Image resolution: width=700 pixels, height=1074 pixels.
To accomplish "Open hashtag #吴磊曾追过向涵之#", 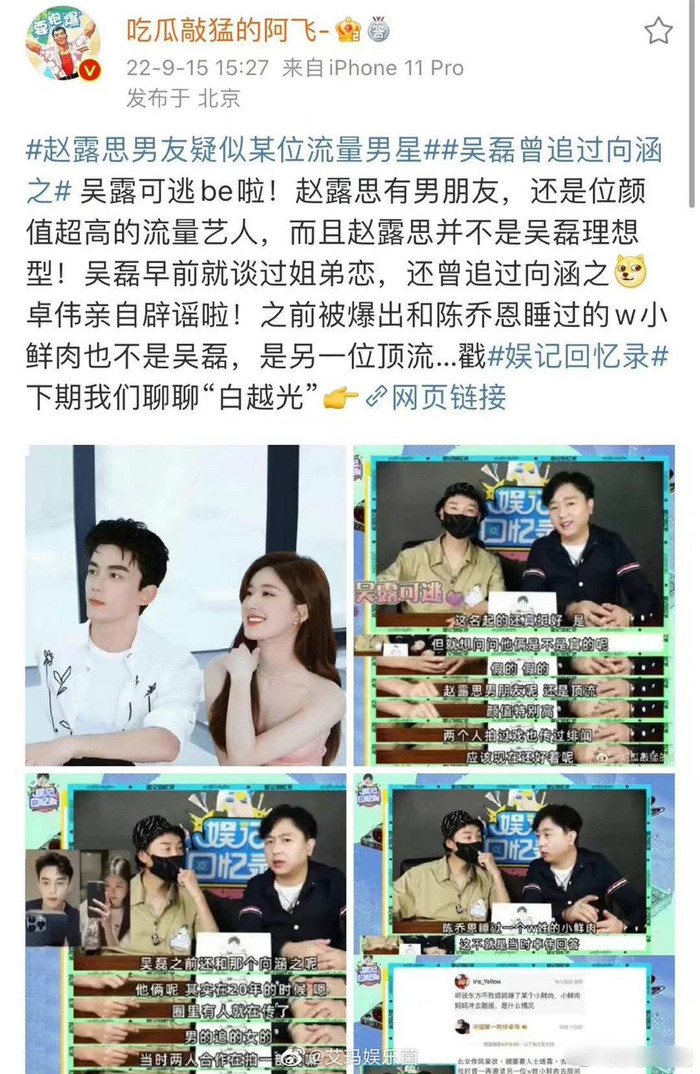I will (x=560, y=151).
